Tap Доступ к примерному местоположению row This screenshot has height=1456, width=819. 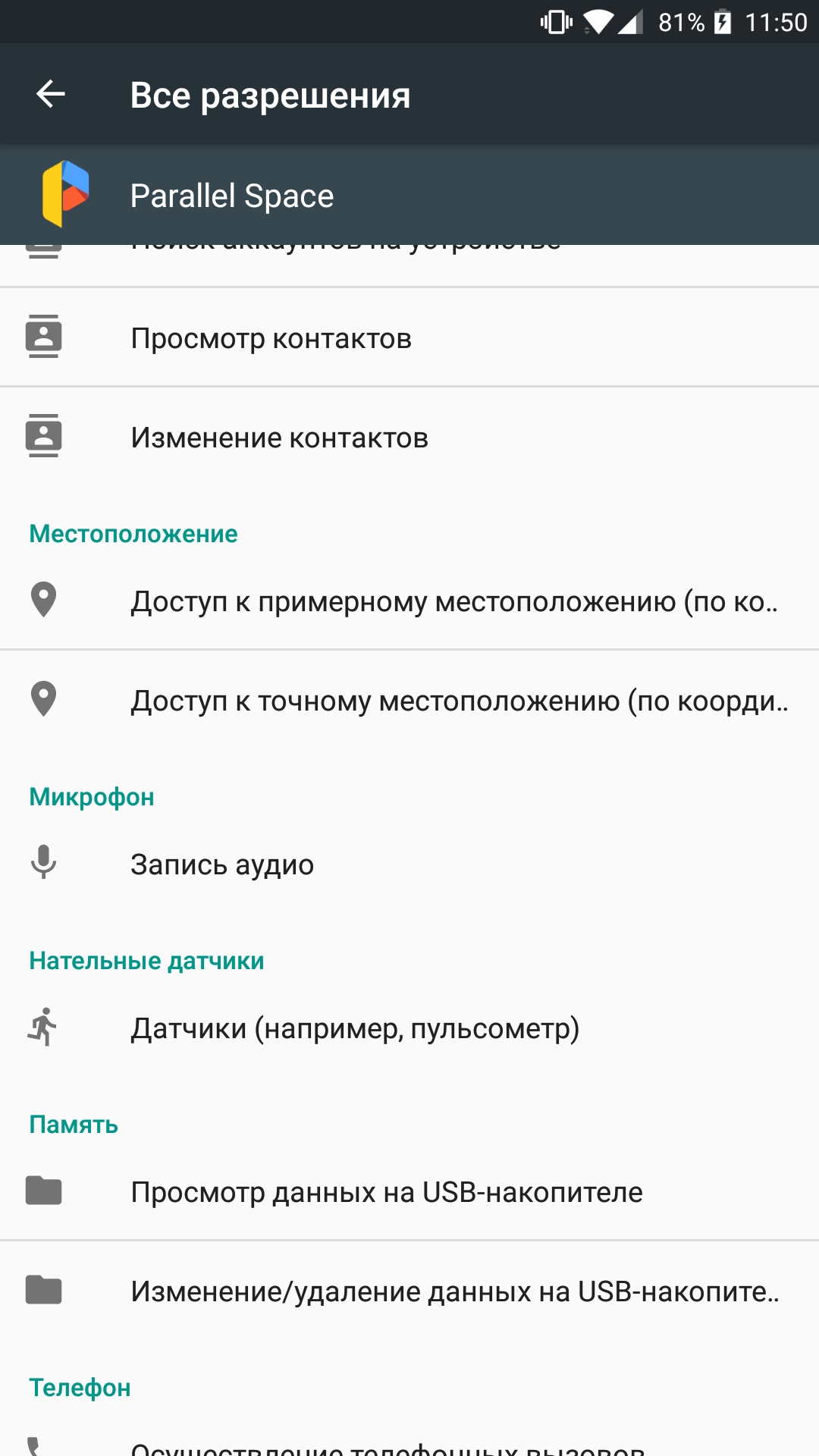pos(409,601)
